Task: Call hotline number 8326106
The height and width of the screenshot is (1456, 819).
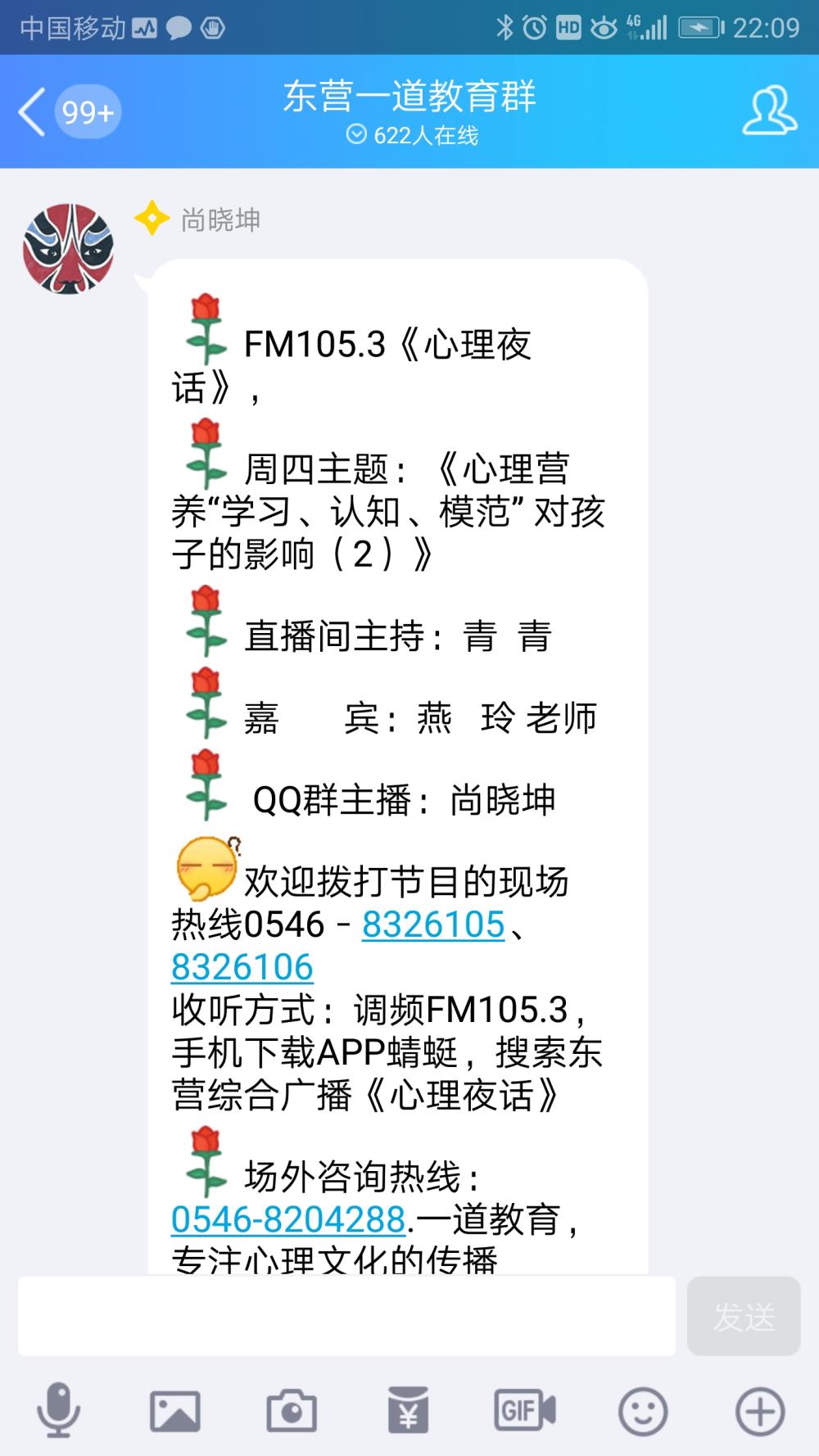Action: [x=242, y=966]
